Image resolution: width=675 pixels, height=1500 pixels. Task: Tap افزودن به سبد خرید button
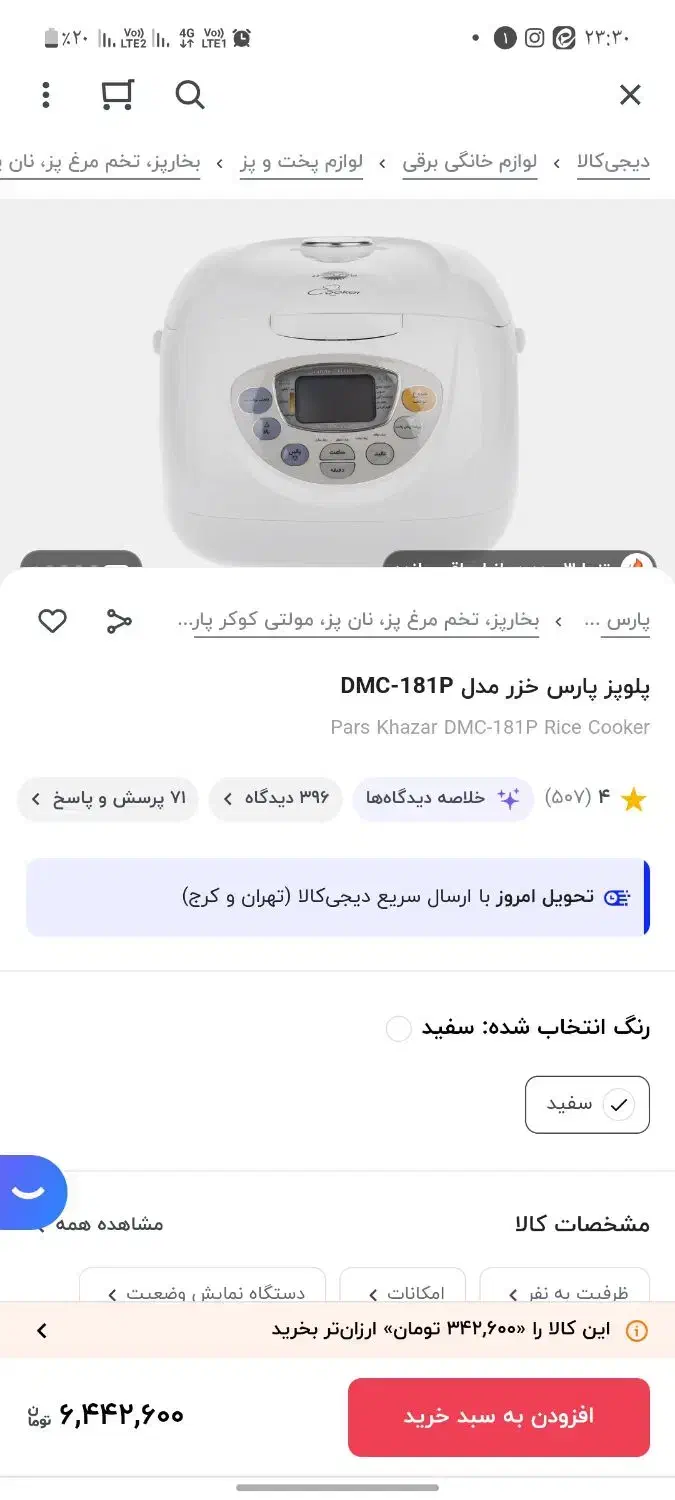click(x=498, y=1416)
